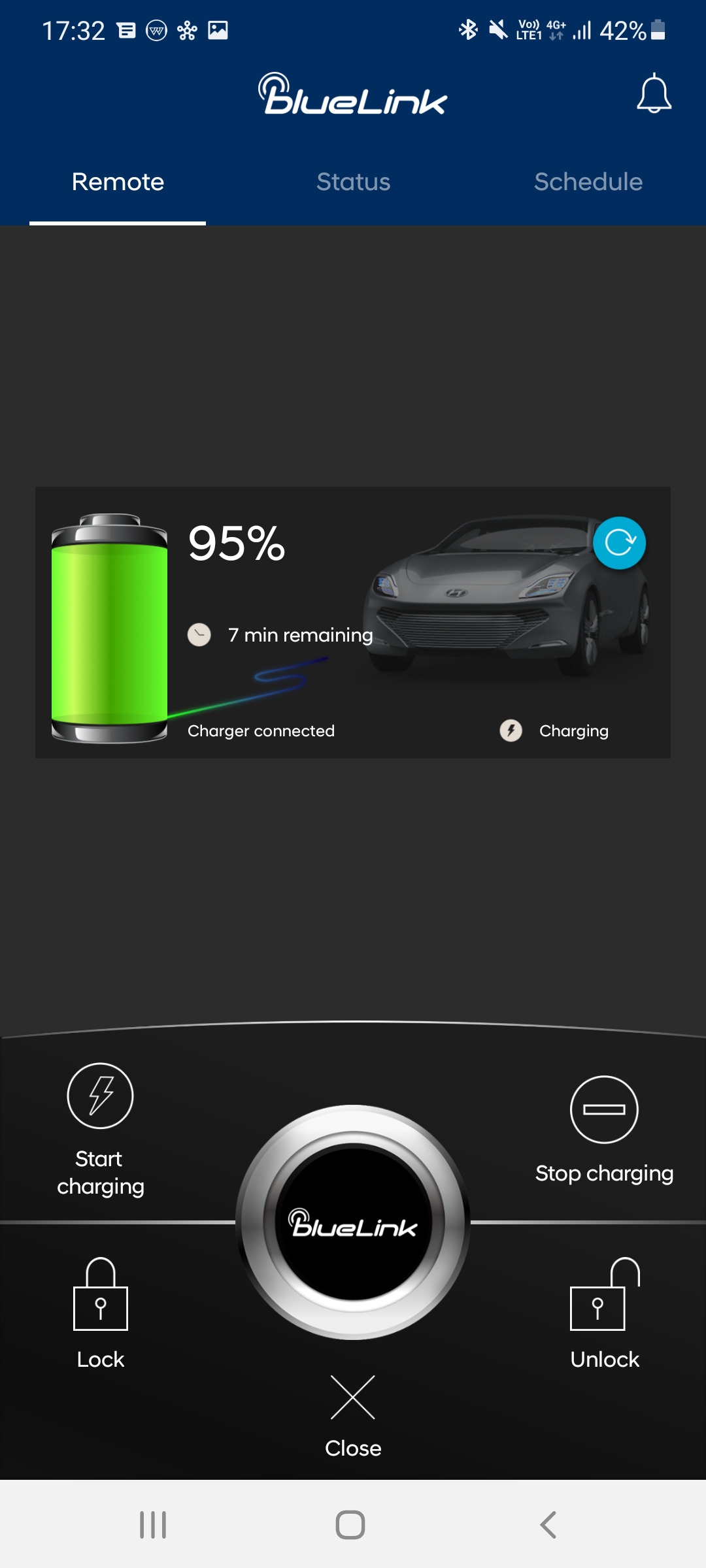Go back using the navigation bar

548,1525
